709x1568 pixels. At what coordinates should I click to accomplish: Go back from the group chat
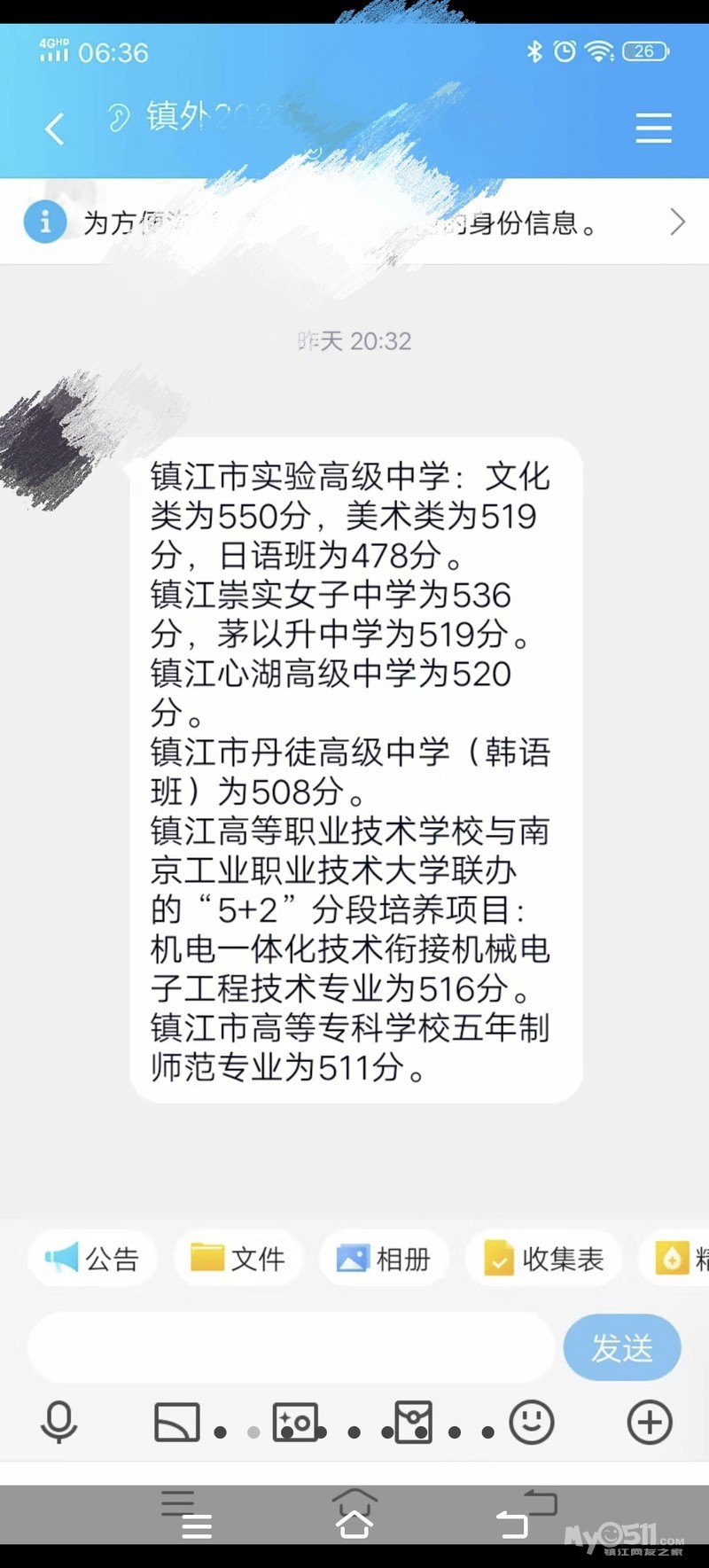(x=55, y=129)
